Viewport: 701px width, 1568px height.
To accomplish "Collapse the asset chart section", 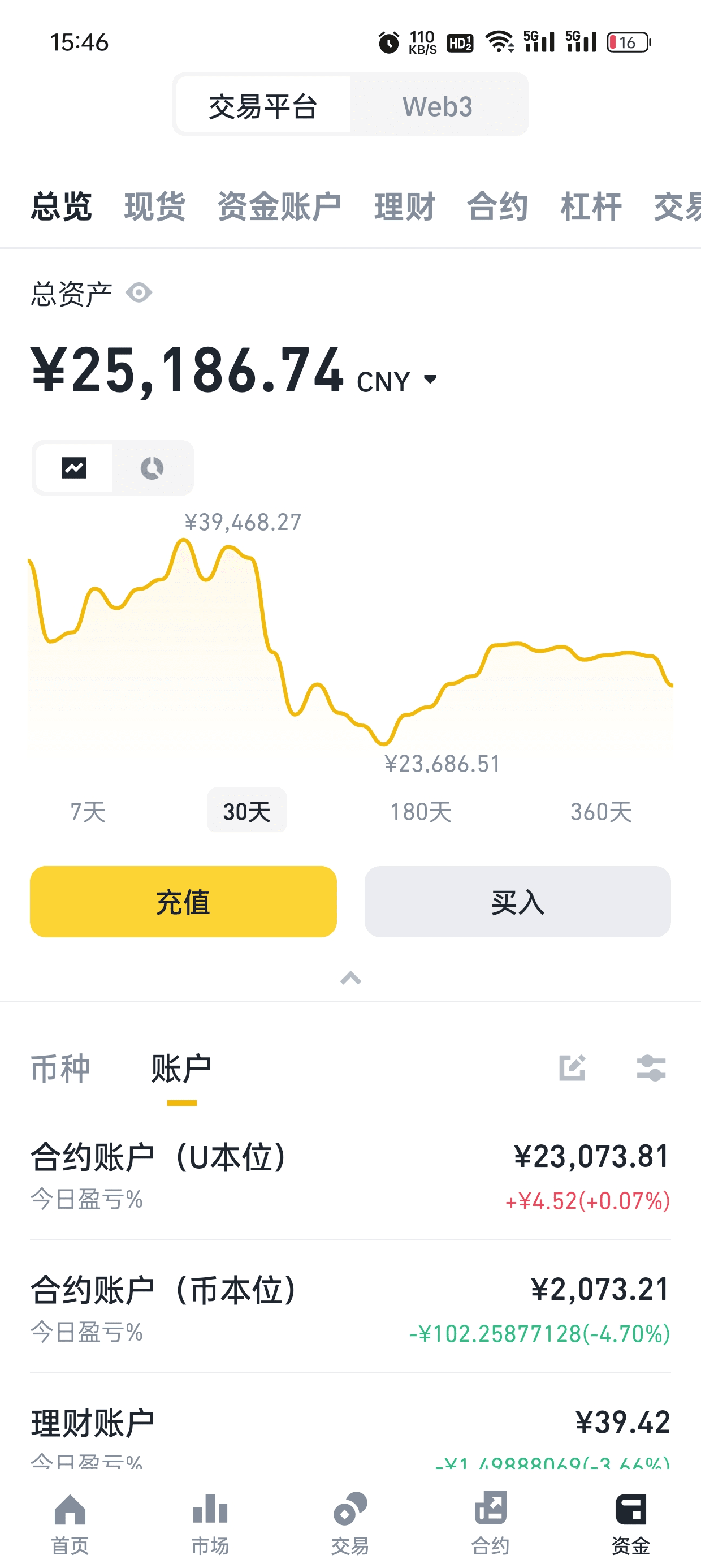I will point(350,978).
